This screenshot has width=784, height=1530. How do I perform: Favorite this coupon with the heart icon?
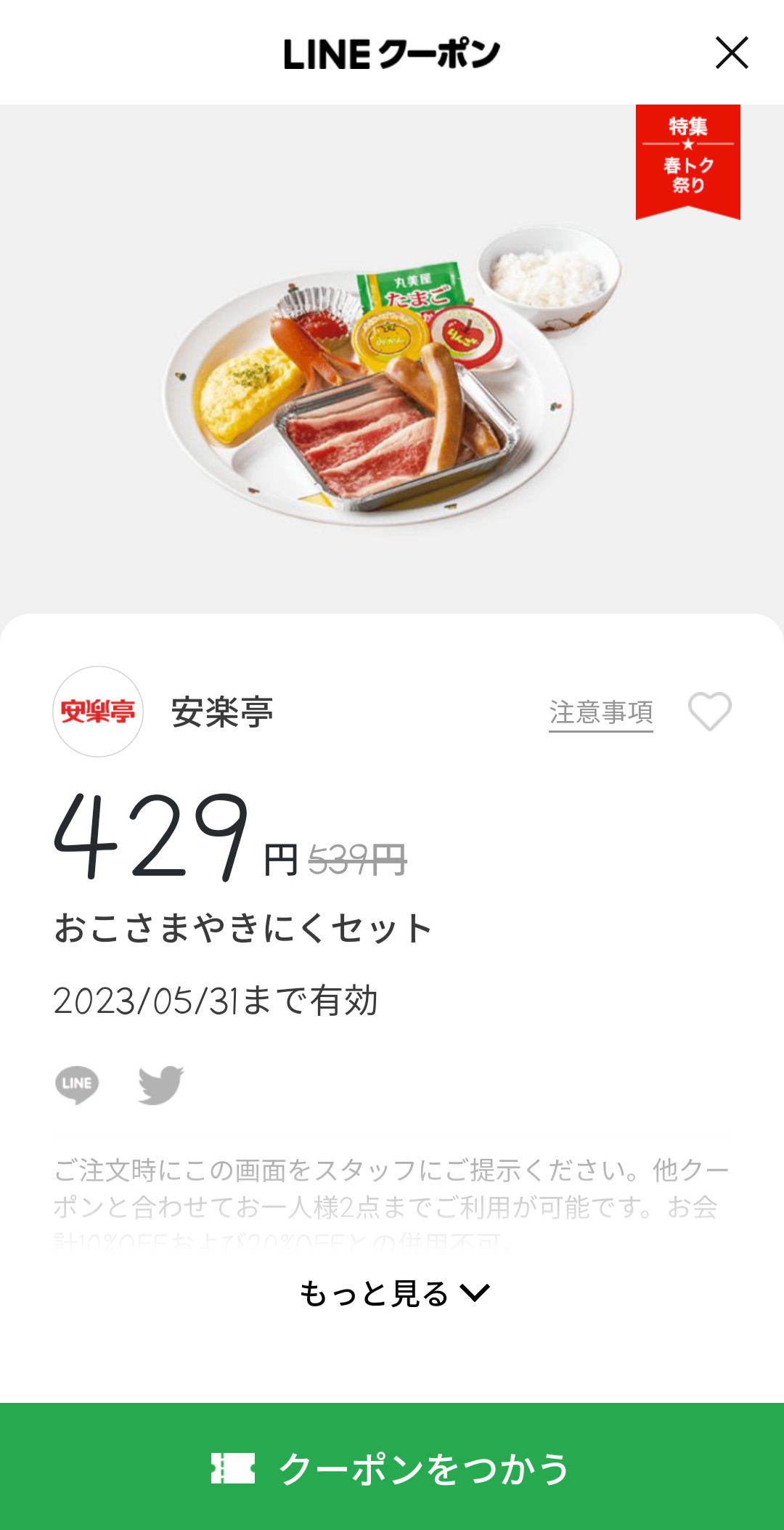click(709, 712)
